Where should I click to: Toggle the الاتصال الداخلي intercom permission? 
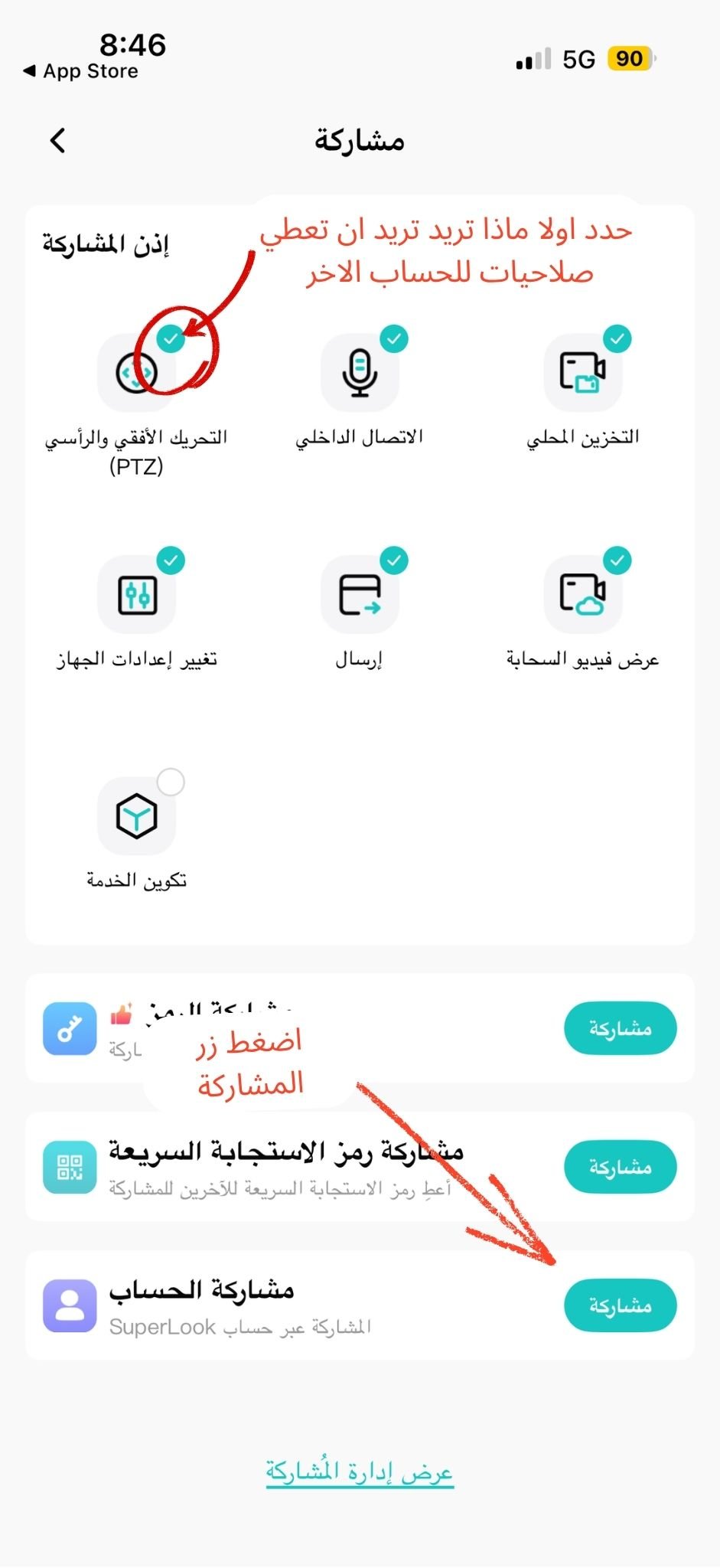tap(360, 373)
